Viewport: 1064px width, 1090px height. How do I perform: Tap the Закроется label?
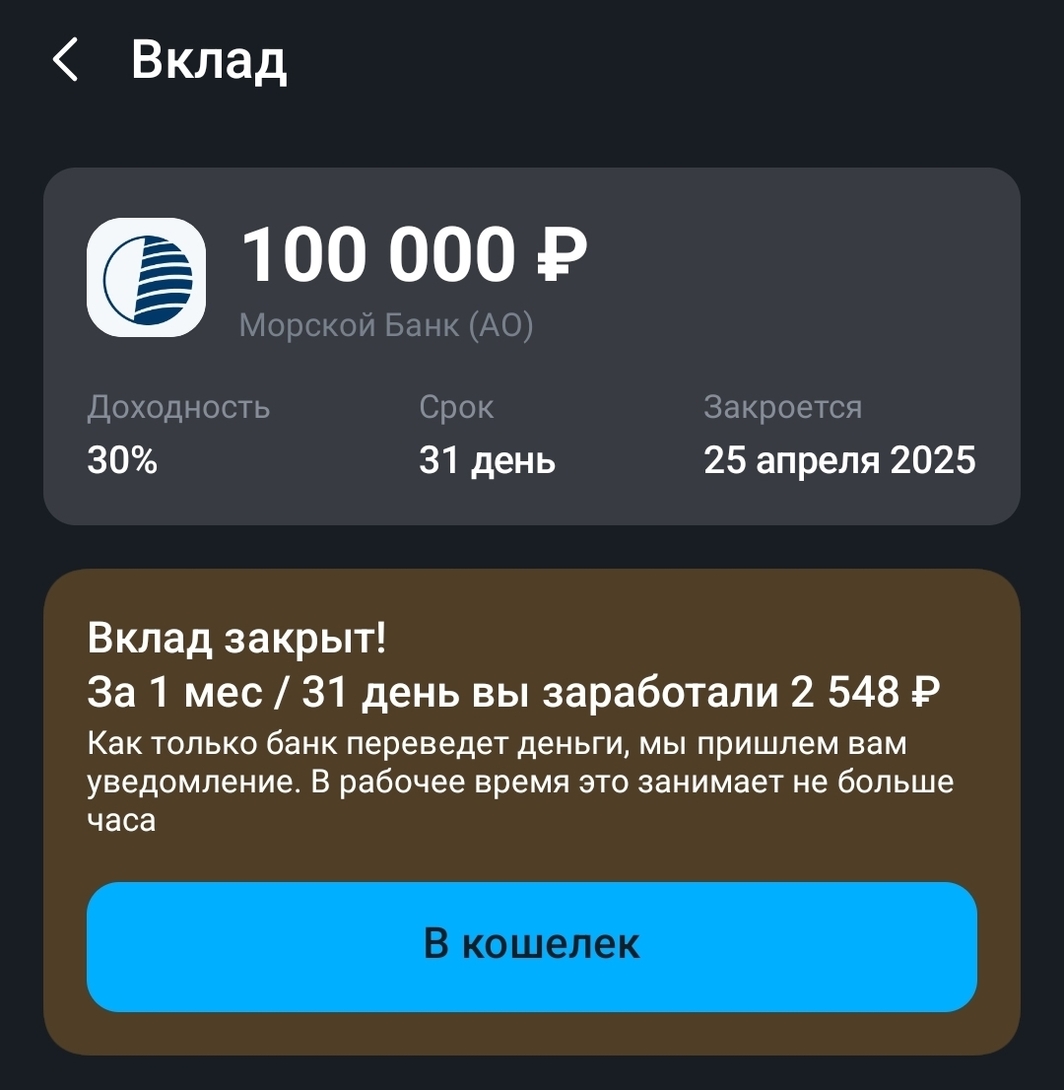[x=785, y=406]
